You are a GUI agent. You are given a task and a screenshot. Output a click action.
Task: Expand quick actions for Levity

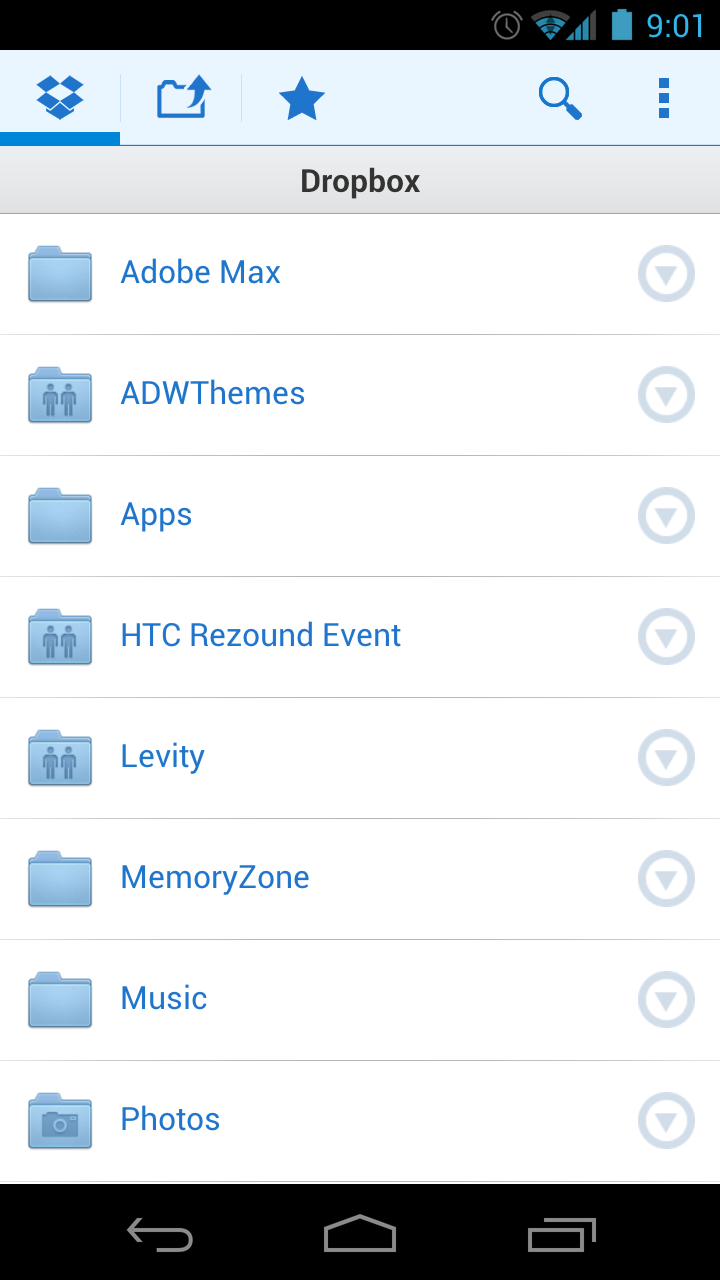(x=666, y=758)
